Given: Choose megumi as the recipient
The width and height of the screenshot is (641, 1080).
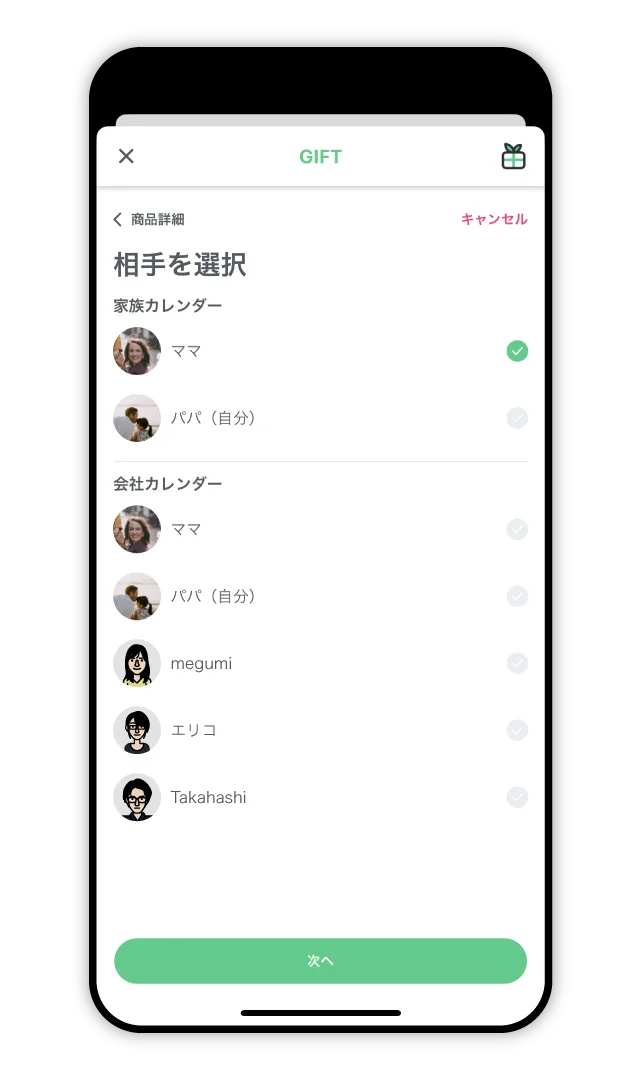Looking at the screenshot, I should tap(517, 663).
